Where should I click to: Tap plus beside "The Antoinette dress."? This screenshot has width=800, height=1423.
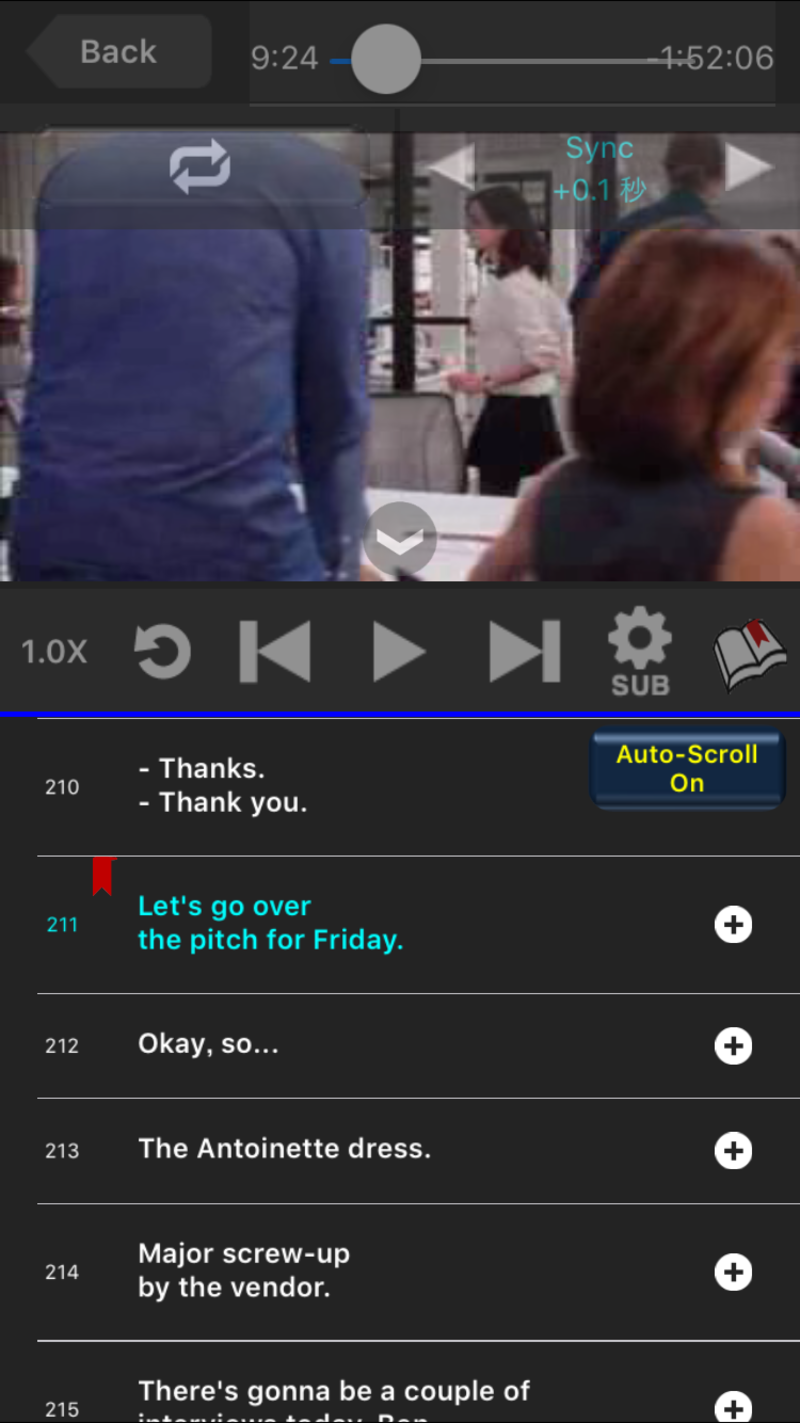click(x=733, y=1151)
